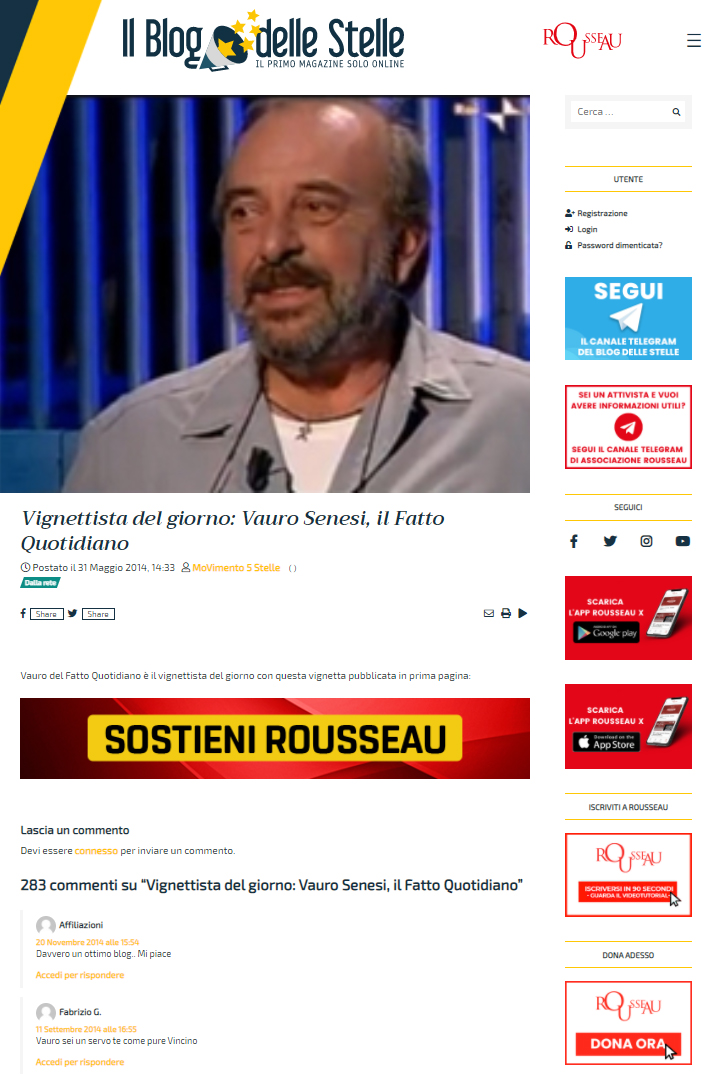726x1076 pixels.
Task: Reply to Affiliazioni's comment
Action: [x=80, y=975]
